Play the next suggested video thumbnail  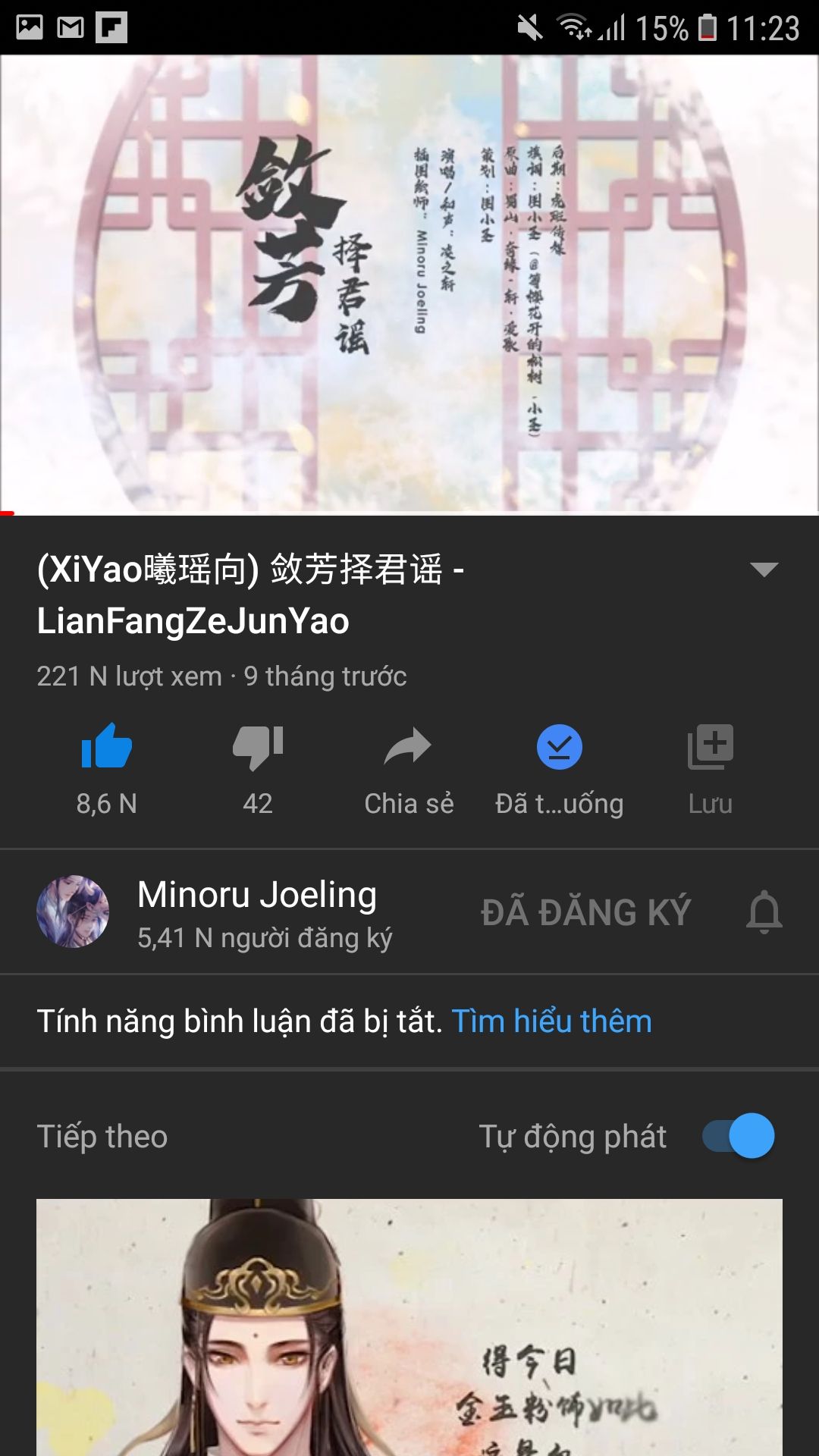(409, 1327)
